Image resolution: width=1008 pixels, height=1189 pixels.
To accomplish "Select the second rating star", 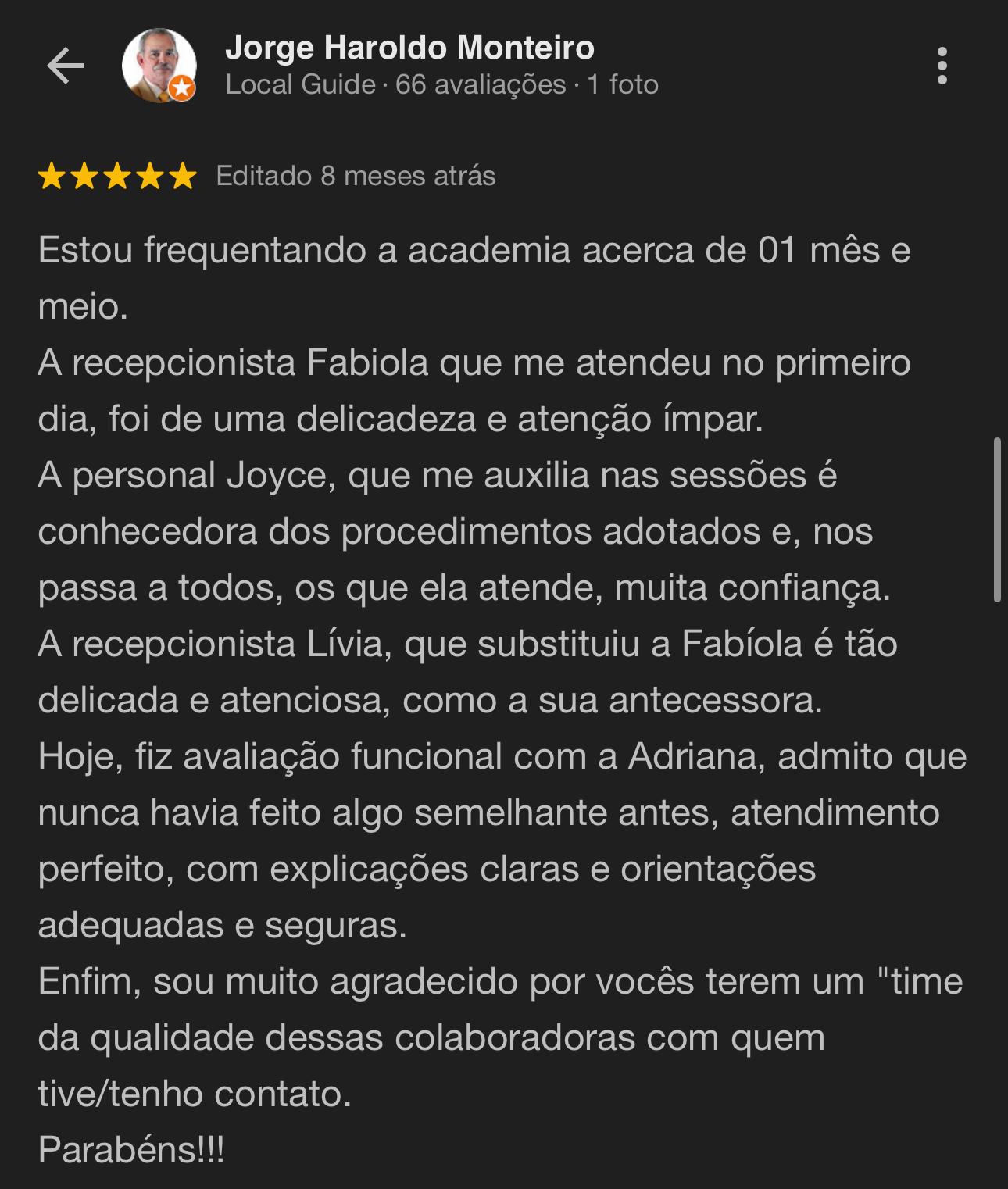I will click(84, 175).
